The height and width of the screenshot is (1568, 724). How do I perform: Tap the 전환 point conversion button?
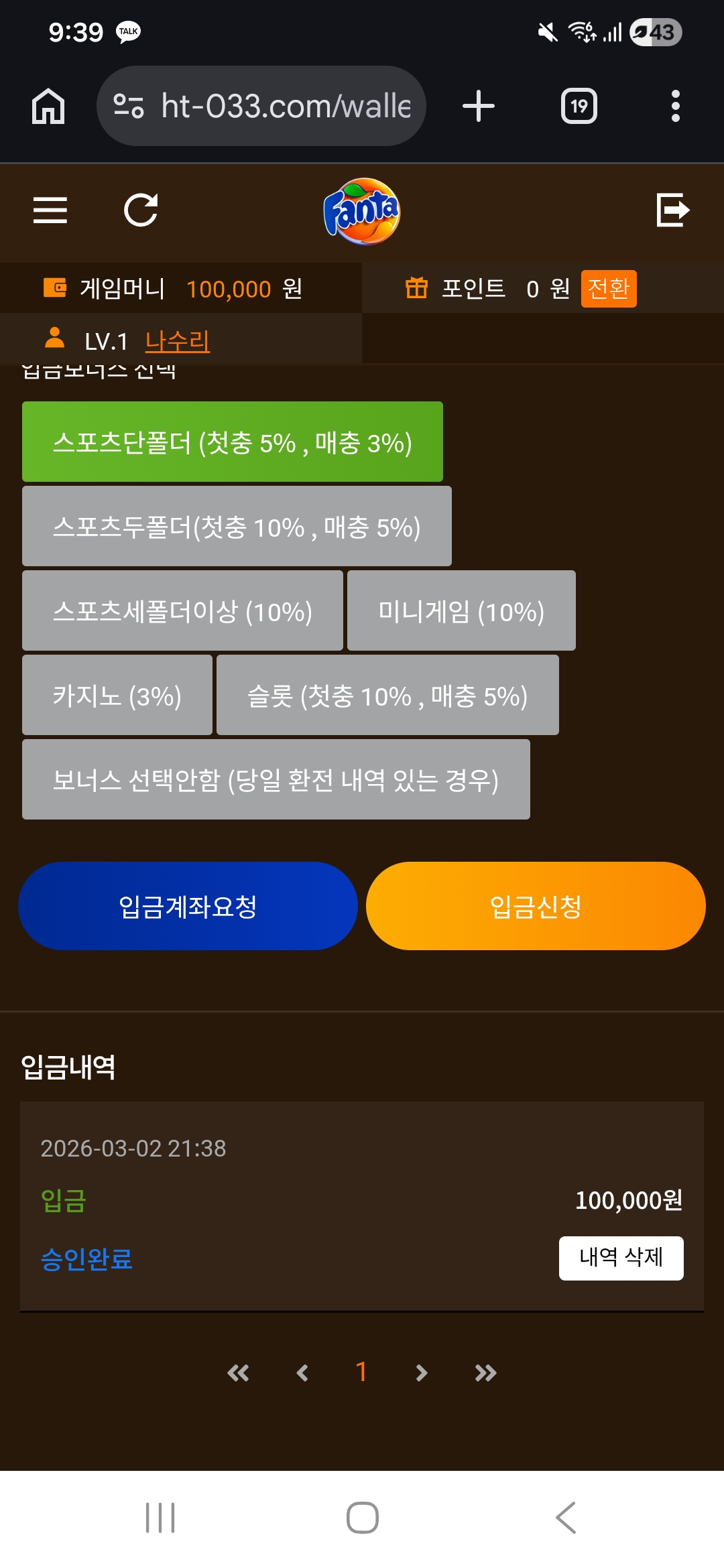(608, 289)
